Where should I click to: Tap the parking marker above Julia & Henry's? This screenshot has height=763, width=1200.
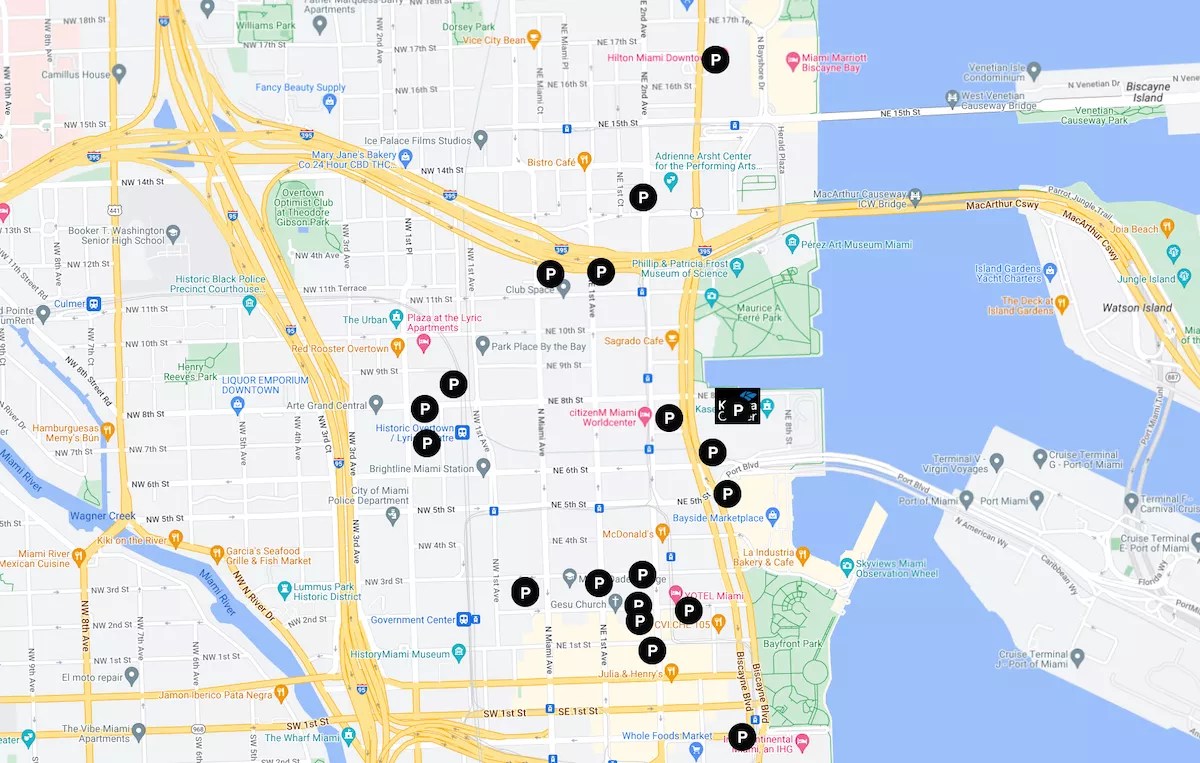[x=652, y=651]
